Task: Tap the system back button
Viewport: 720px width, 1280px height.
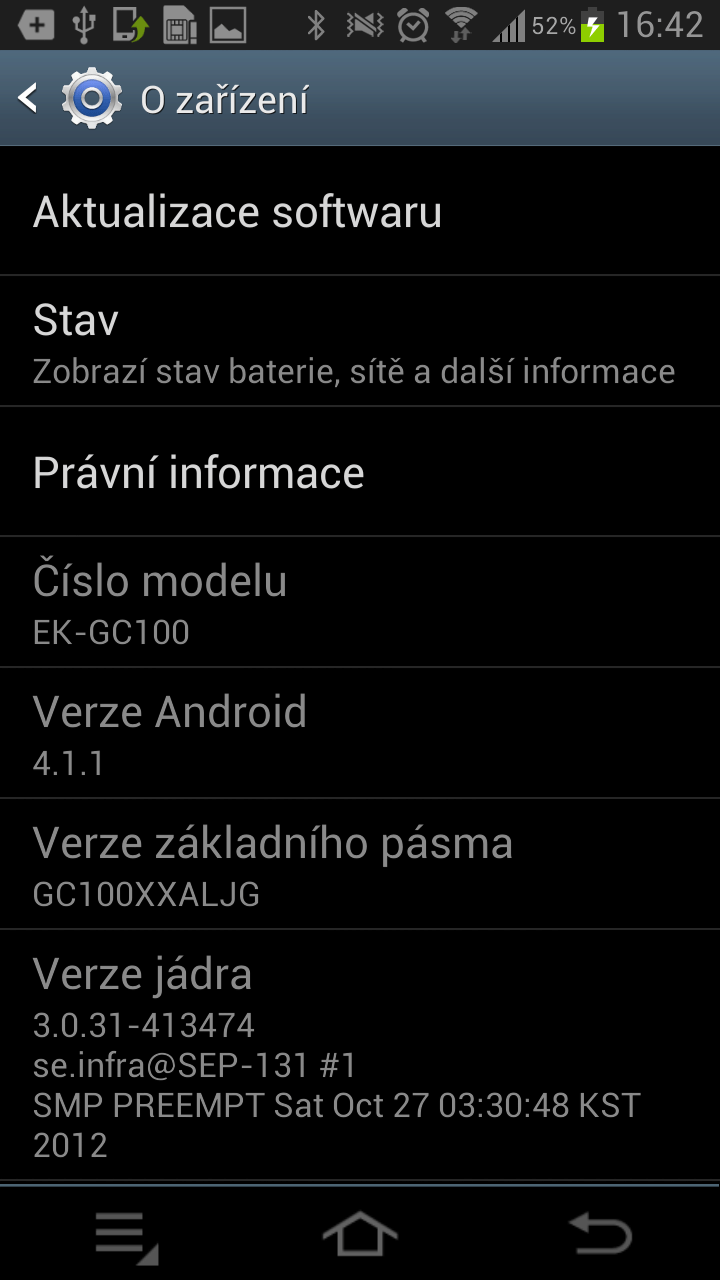Action: click(600, 1234)
